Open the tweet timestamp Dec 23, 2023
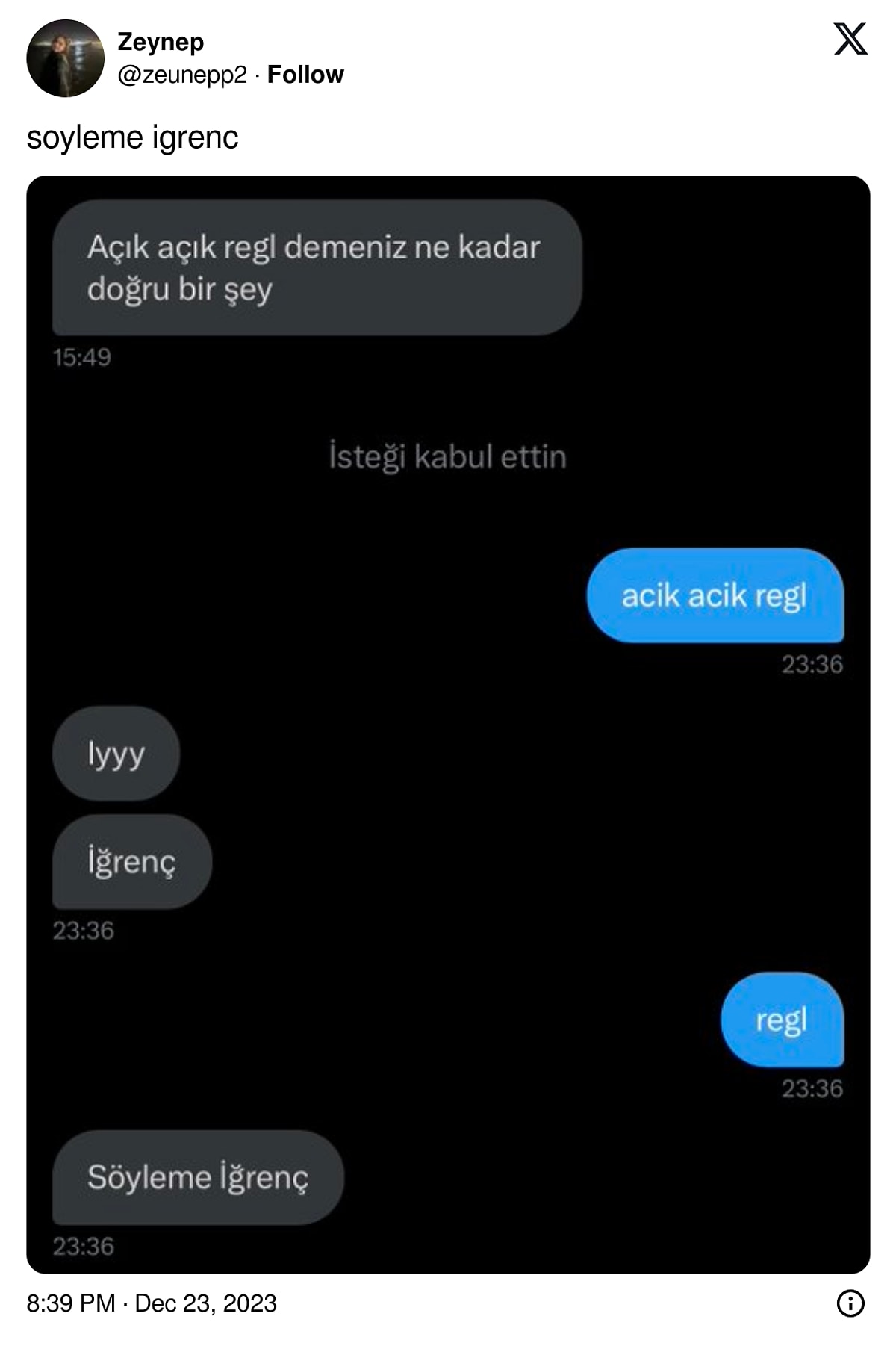The height and width of the screenshot is (1349, 896). point(152,1303)
